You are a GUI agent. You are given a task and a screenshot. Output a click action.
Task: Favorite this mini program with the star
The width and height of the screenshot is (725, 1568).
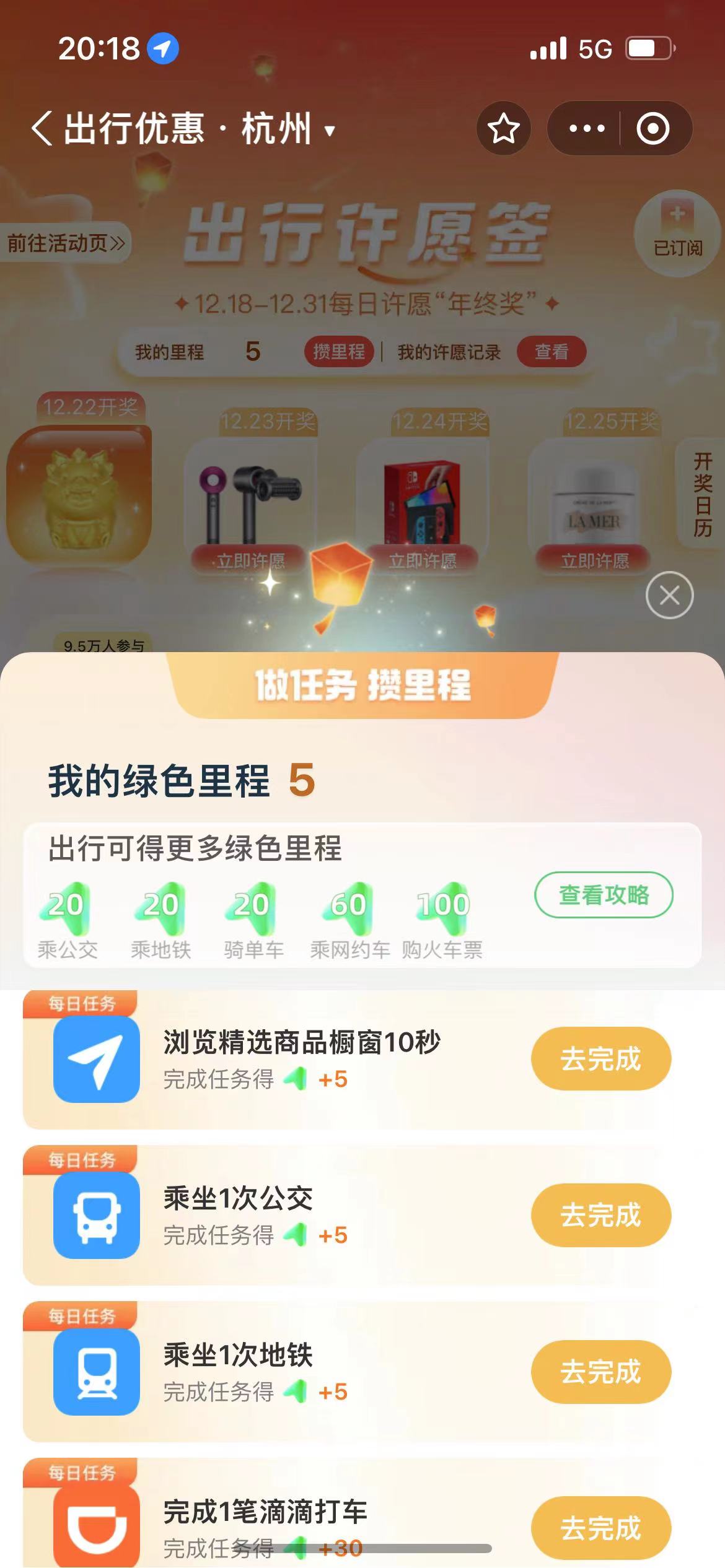tap(503, 129)
